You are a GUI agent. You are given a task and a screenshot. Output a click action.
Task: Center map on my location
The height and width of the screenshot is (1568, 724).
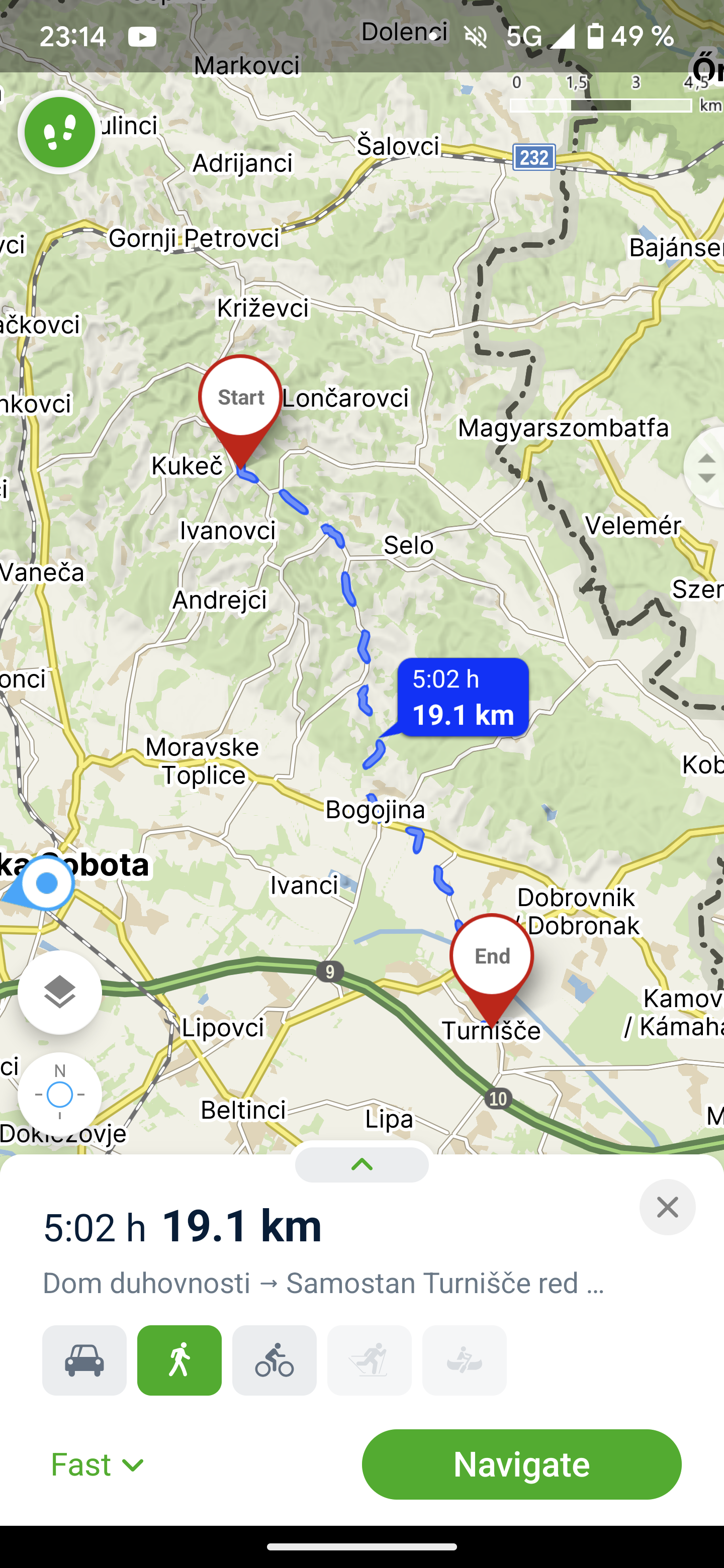[x=60, y=1095]
